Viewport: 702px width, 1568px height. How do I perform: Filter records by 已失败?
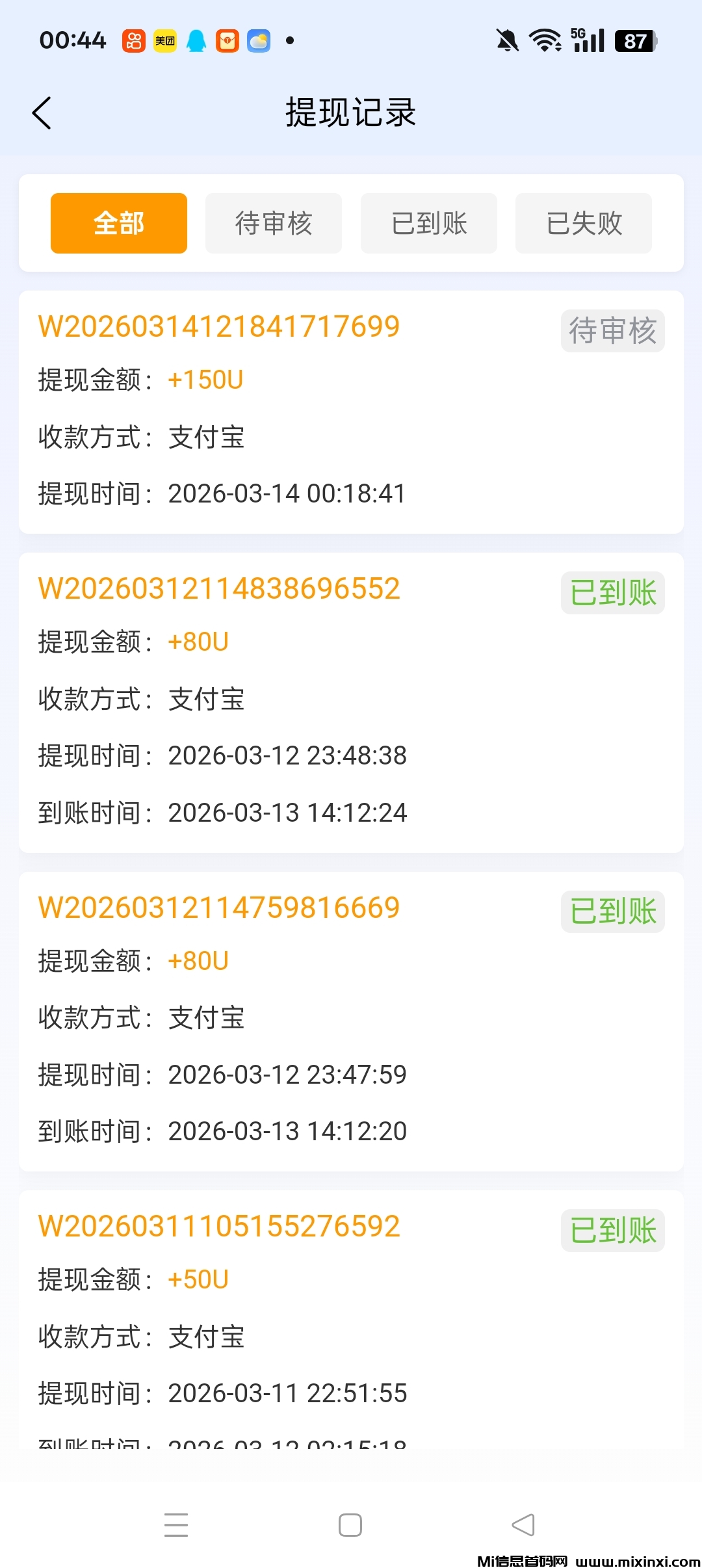pos(584,223)
